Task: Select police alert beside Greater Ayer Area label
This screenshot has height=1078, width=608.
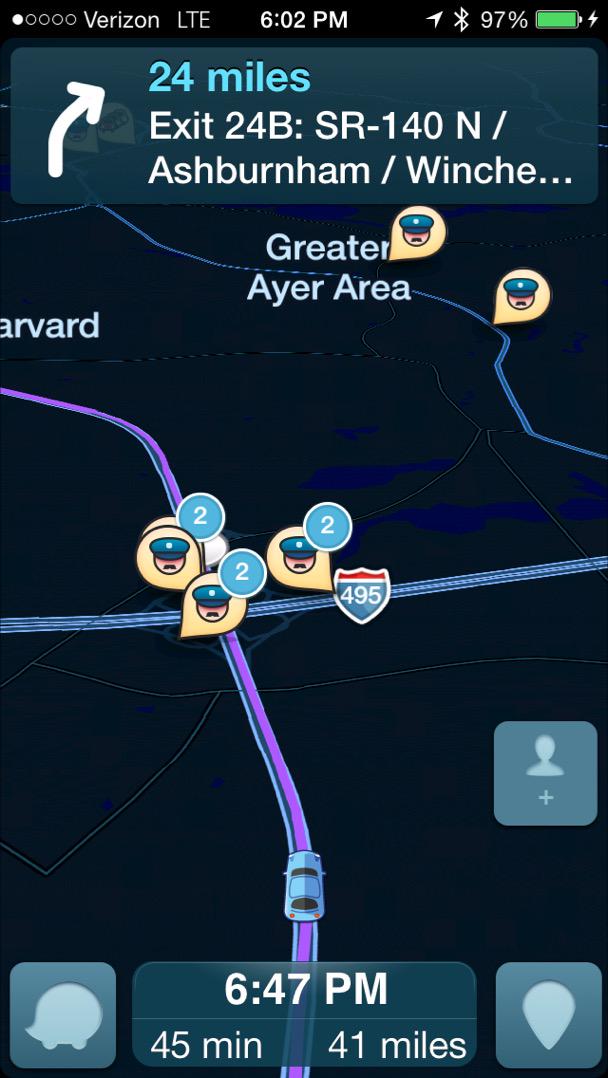Action: (x=415, y=231)
